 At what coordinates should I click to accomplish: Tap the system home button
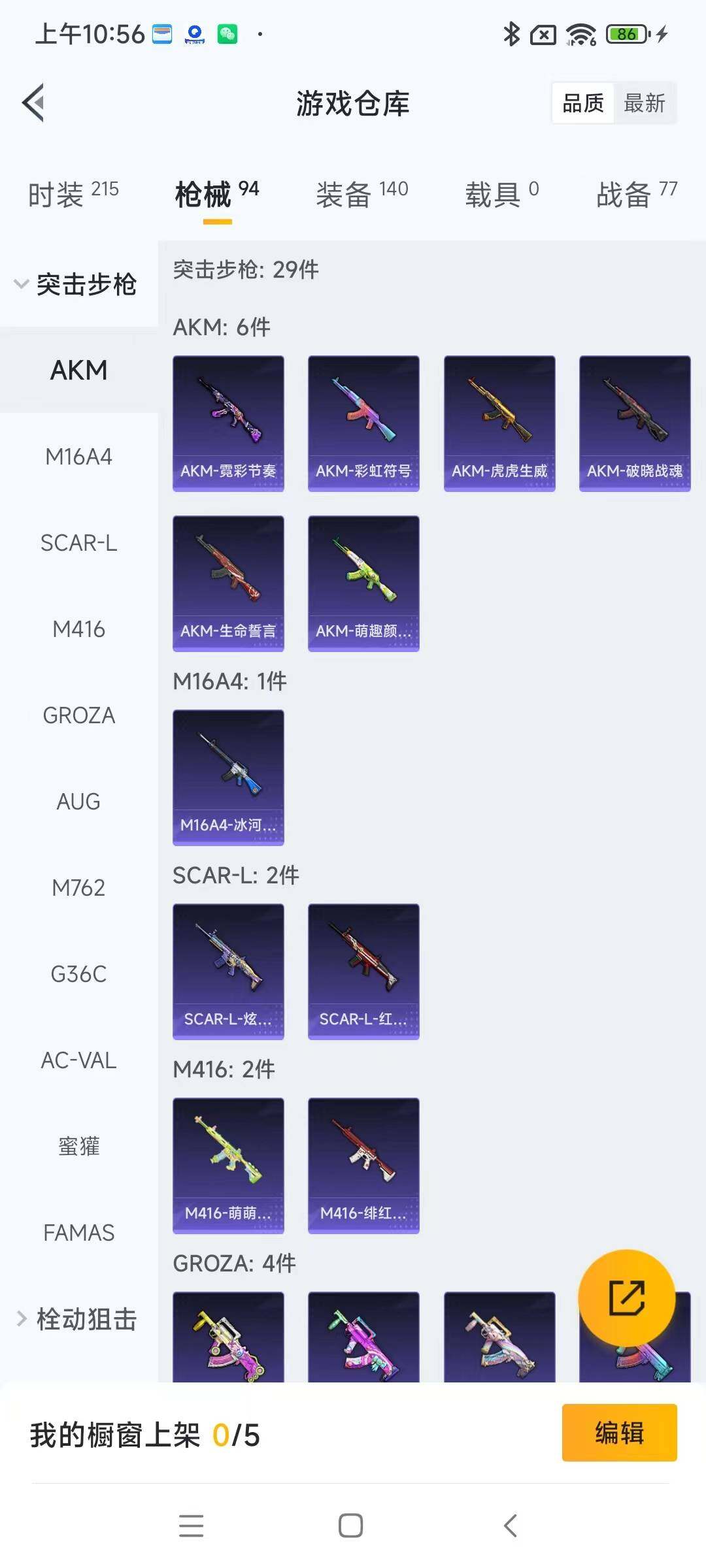pos(351,1526)
